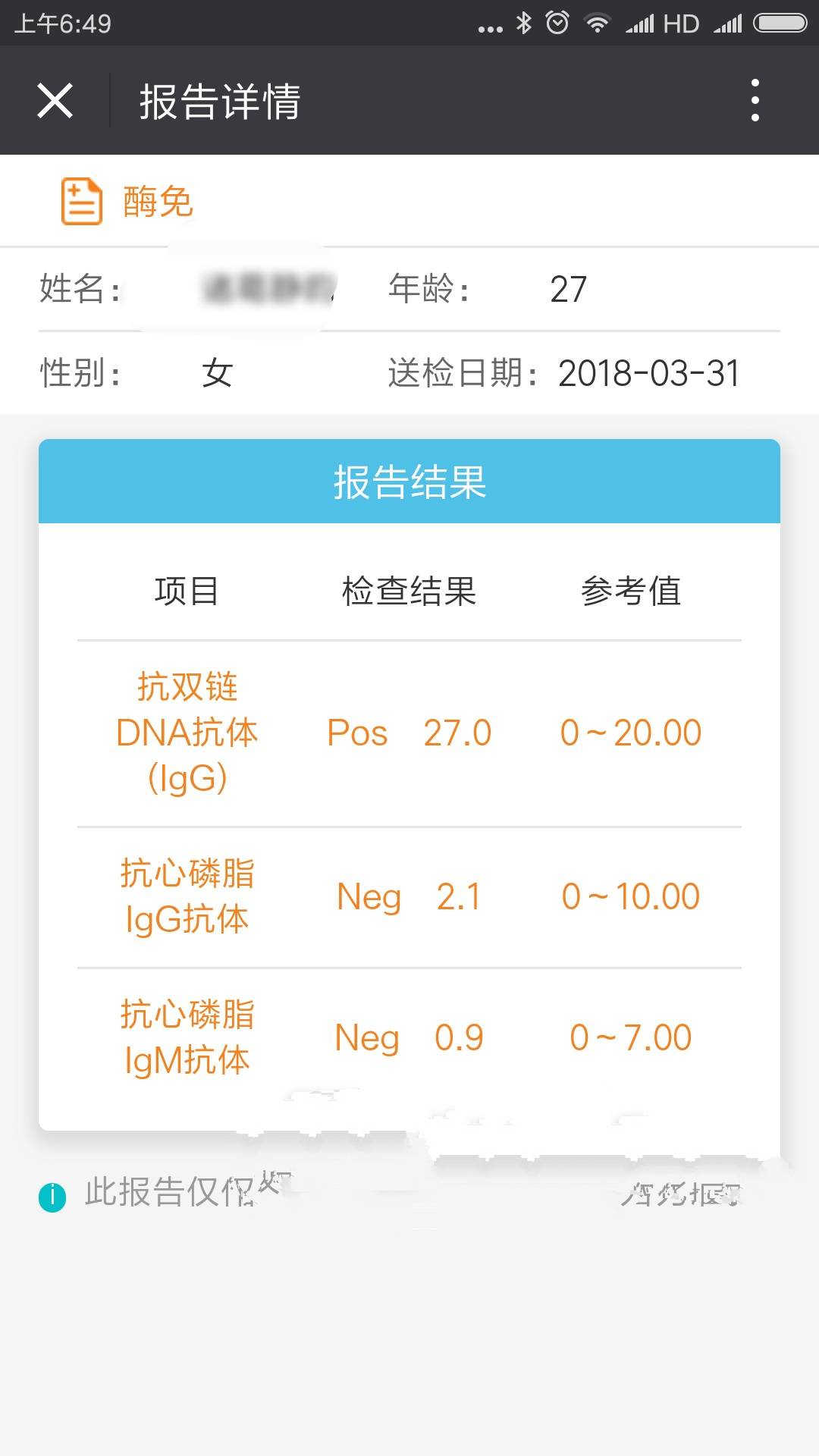Open the 酶免 report document icon

pyautogui.click(x=81, y=199)
